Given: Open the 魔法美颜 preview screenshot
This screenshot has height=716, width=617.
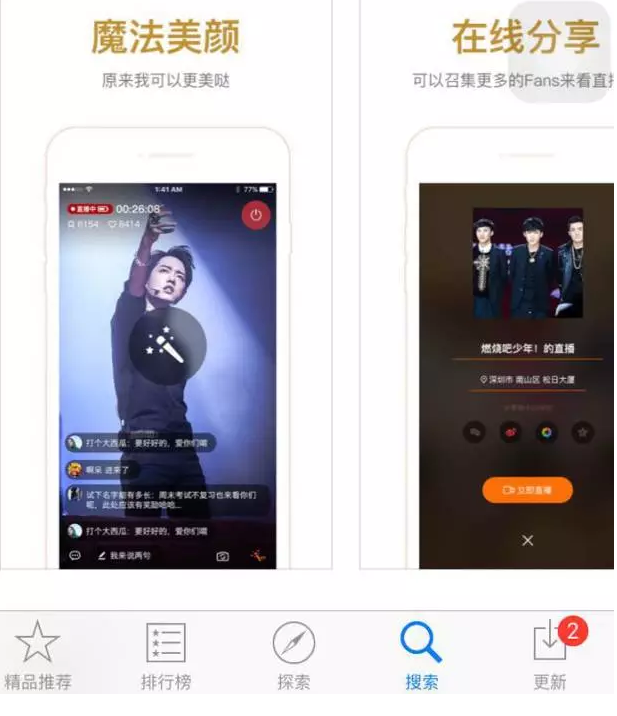Looking at the screenshot, I should coord(166,300).
